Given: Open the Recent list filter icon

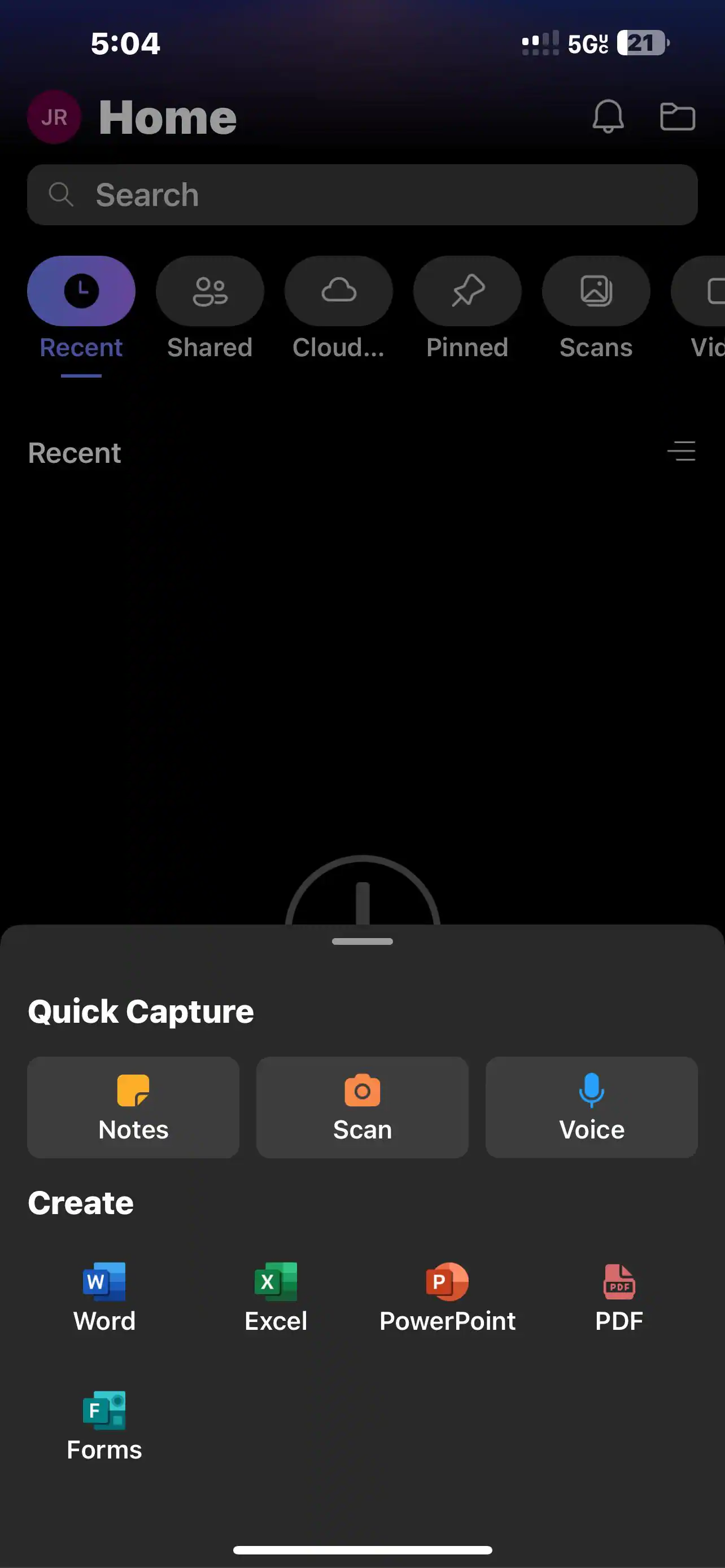Looking at the screenshot, I should coord(680,452).
